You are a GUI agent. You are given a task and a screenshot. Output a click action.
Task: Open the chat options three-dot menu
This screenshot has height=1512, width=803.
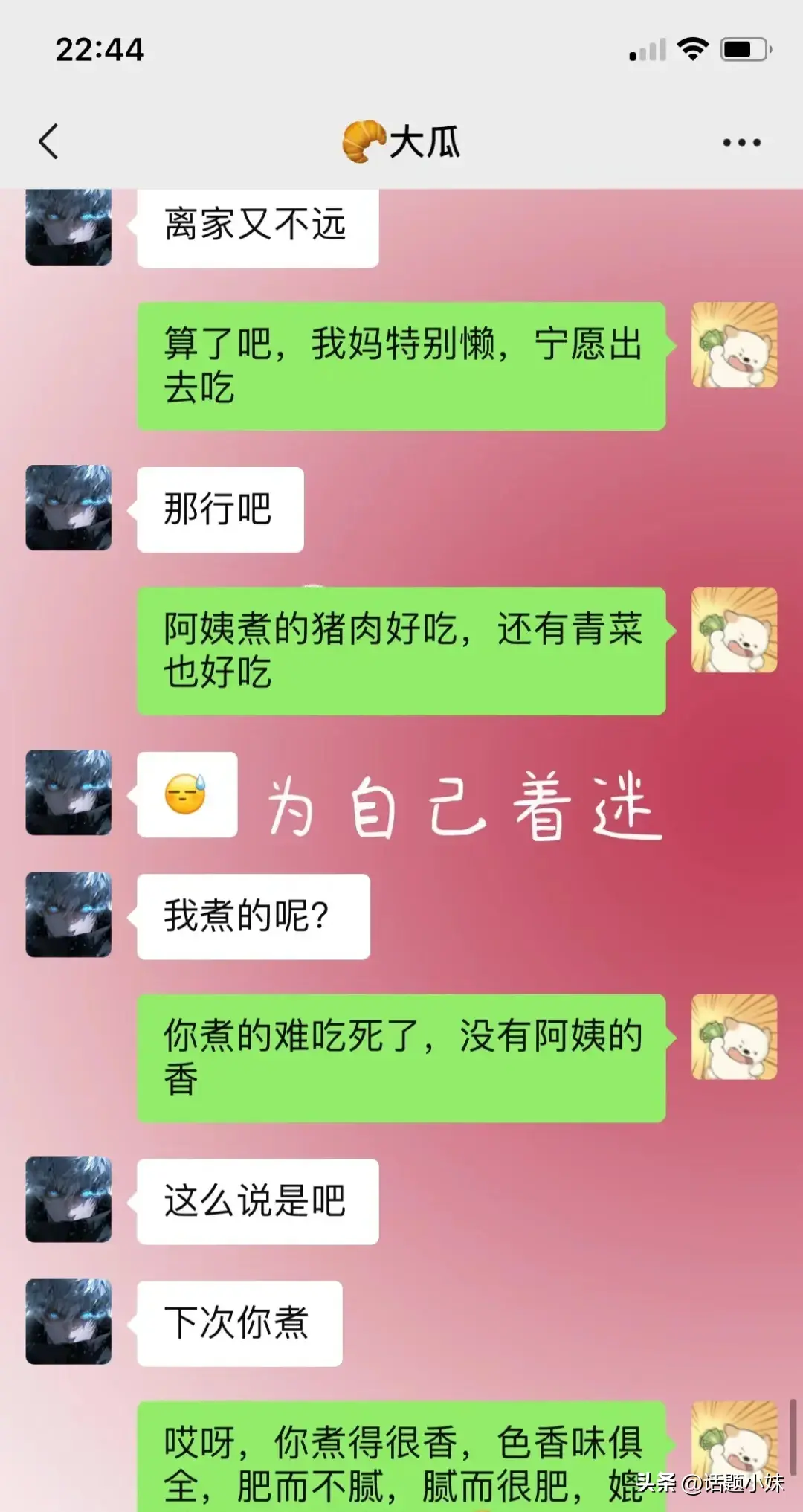coord(741,142)
